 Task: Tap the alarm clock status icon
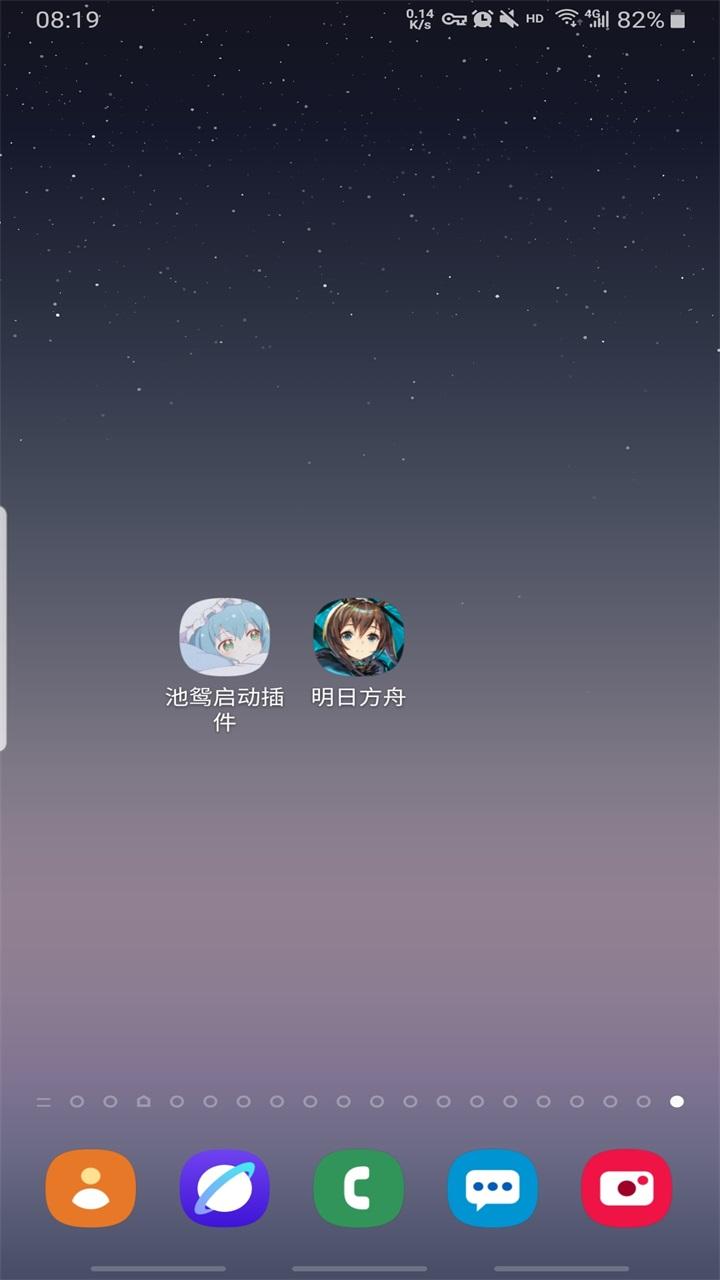point(481,19)
